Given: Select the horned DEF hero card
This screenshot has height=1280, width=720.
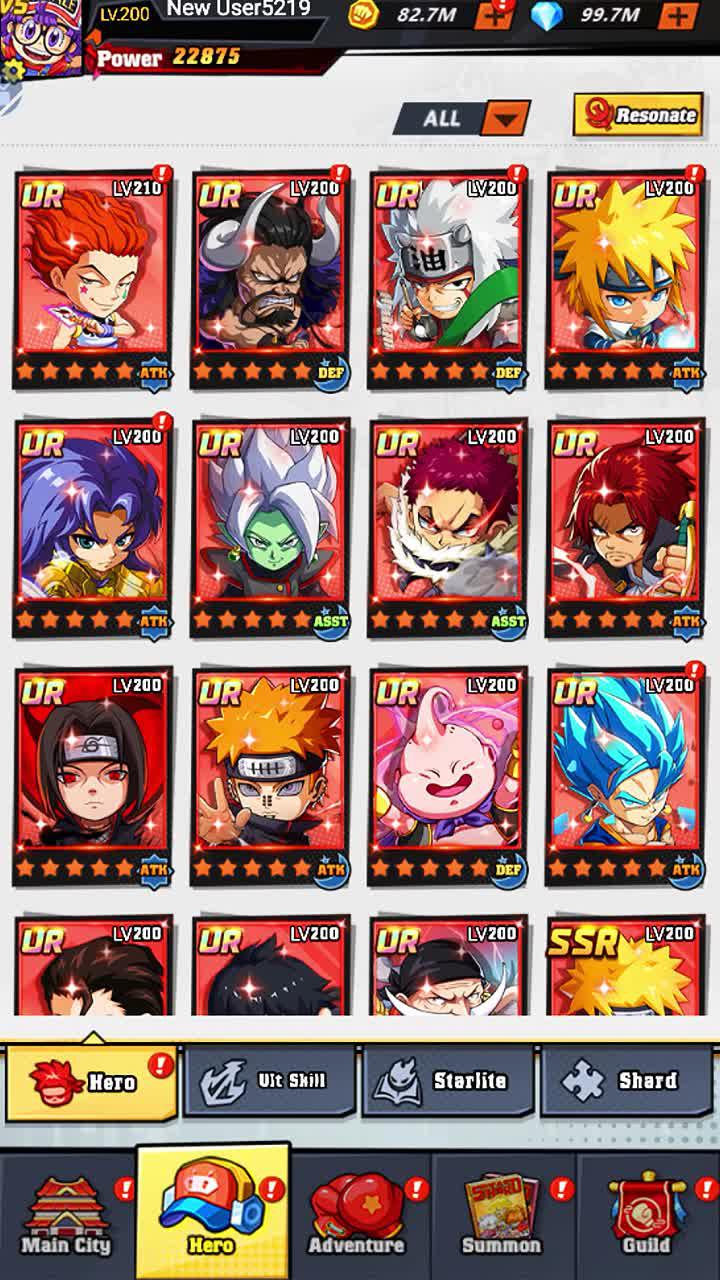Looking at the screenshot, I should (271, 278).
